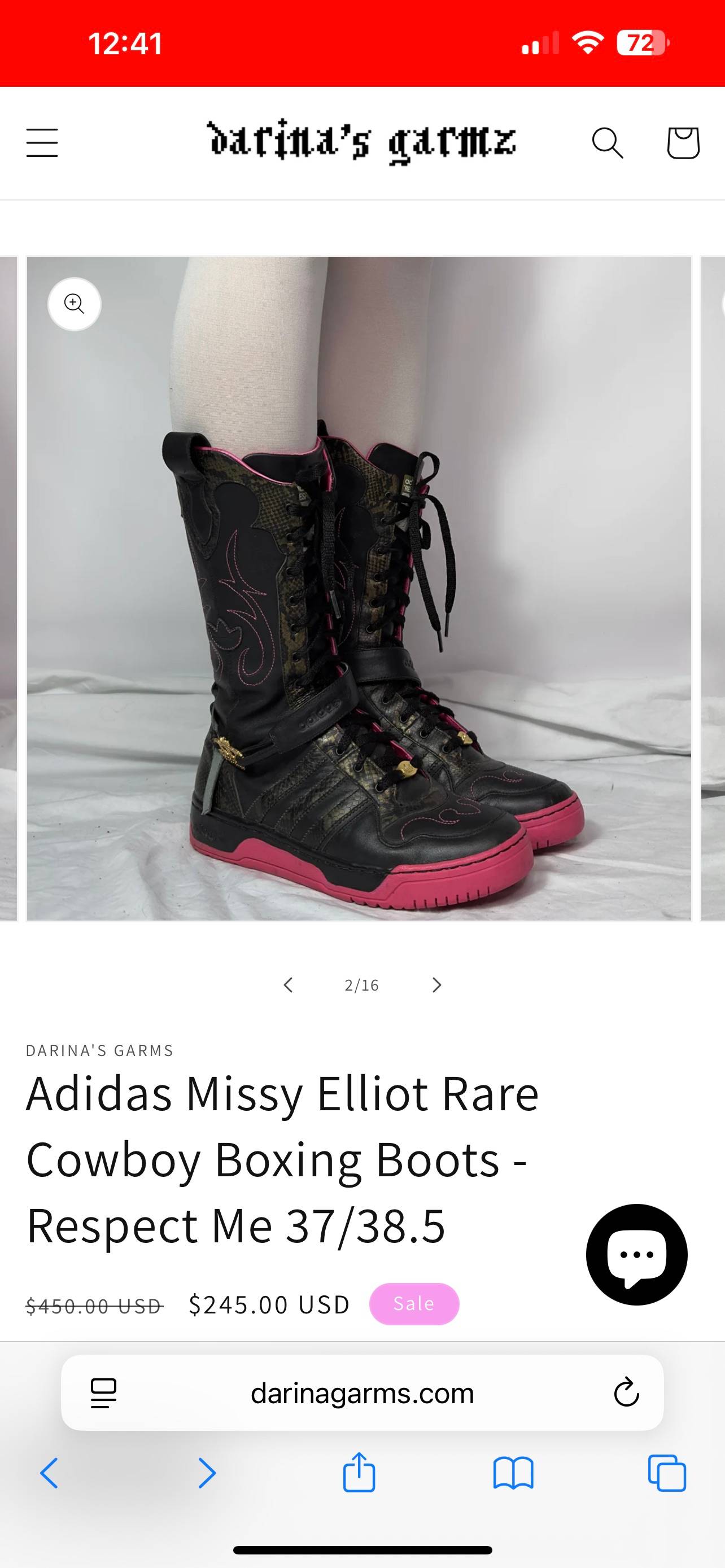Open the hamburger menu

(x=42, y=143)
